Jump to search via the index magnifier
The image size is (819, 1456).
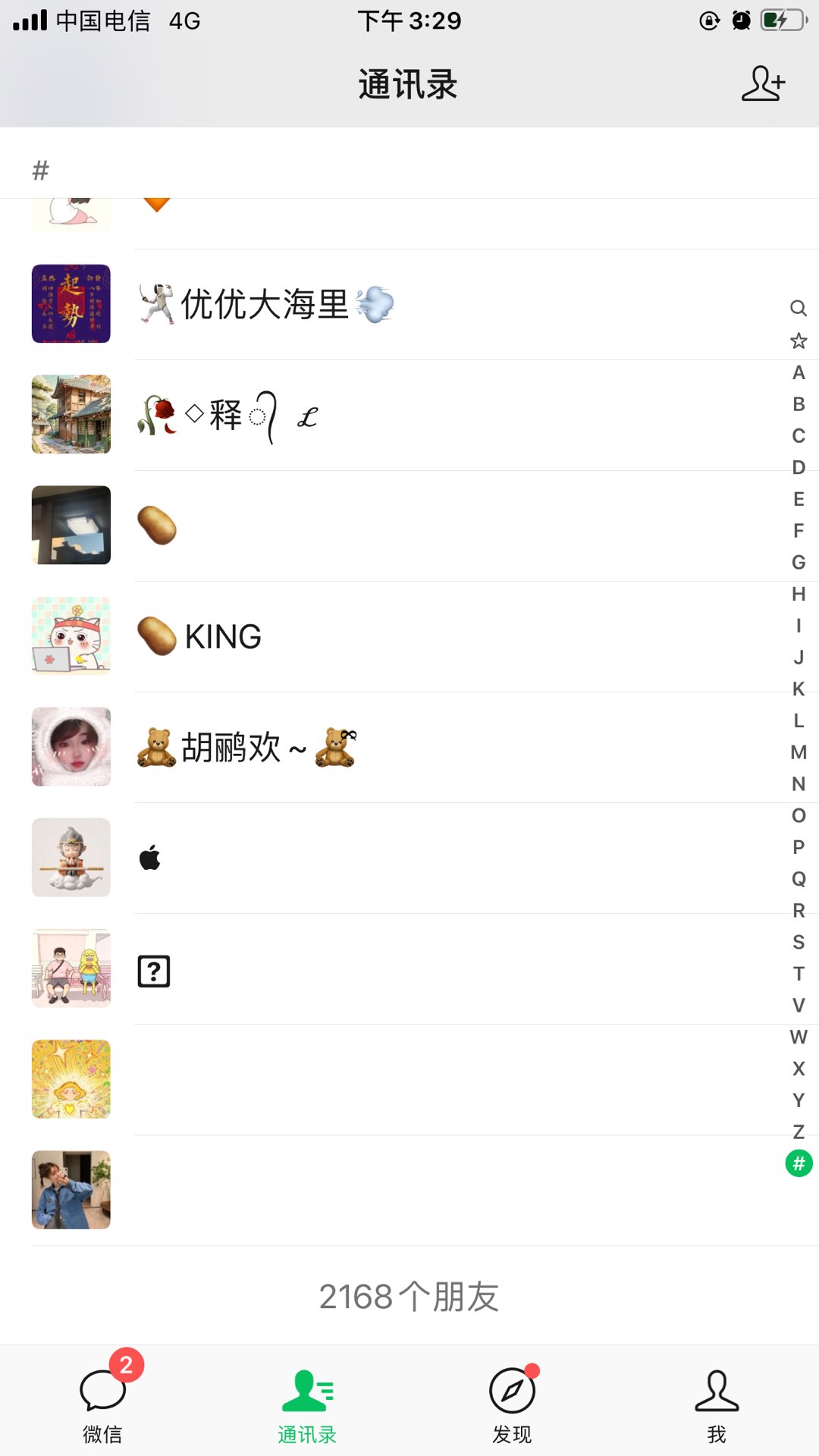point(799,308)
